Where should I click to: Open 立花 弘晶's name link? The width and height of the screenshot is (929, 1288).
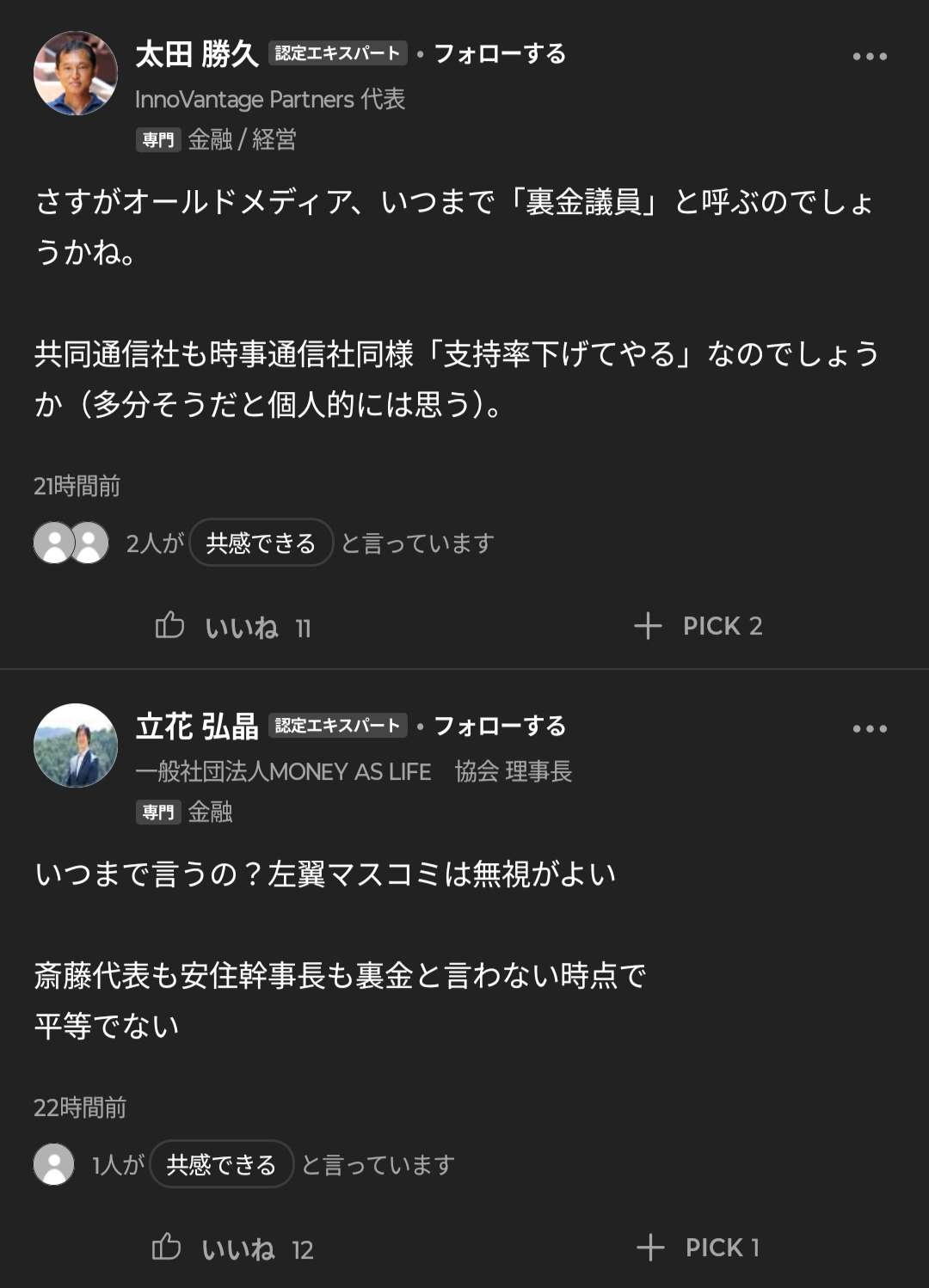[x=197, y=727]
